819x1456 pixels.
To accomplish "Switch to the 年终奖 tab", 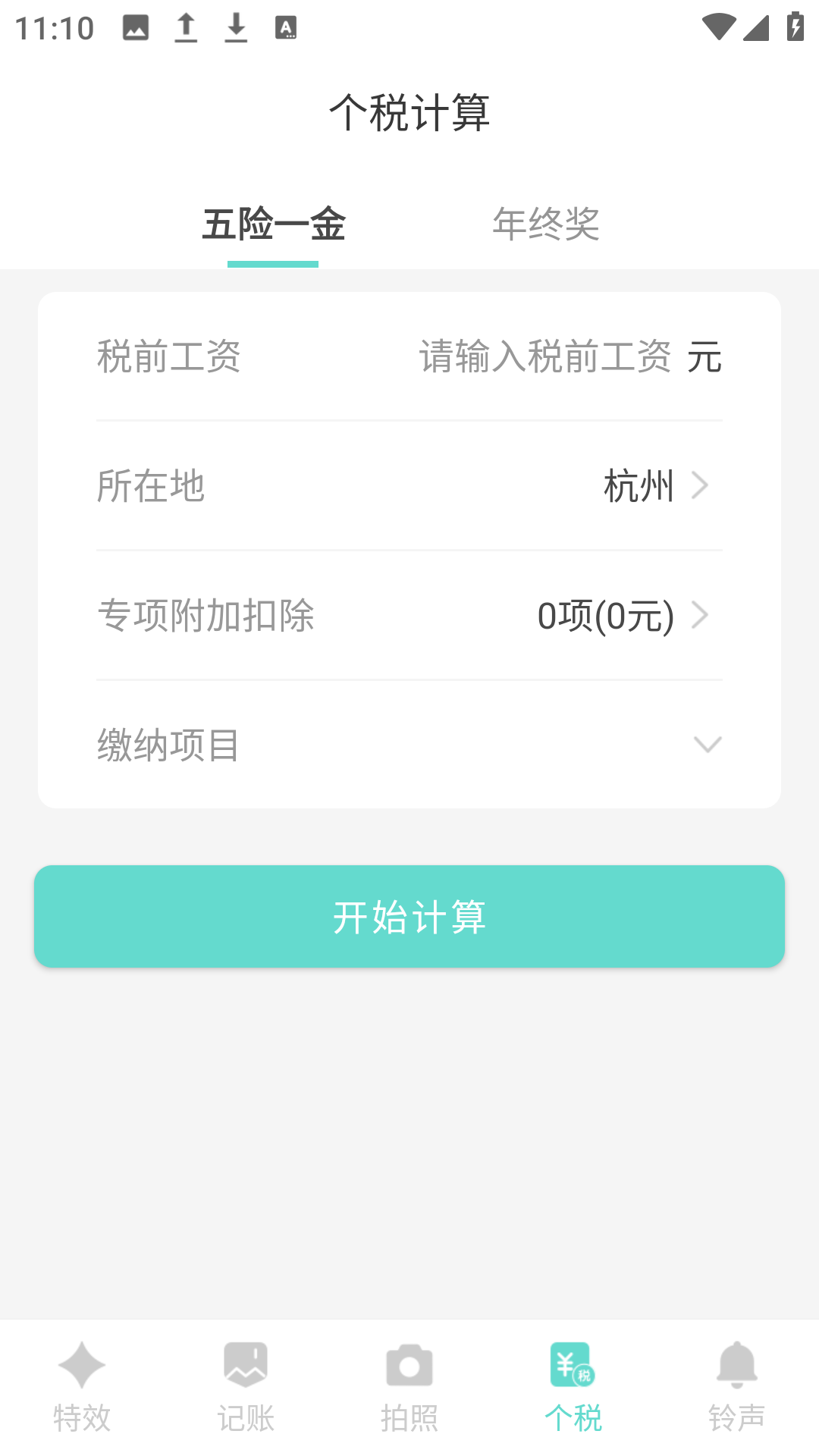I will pos(545,223).
